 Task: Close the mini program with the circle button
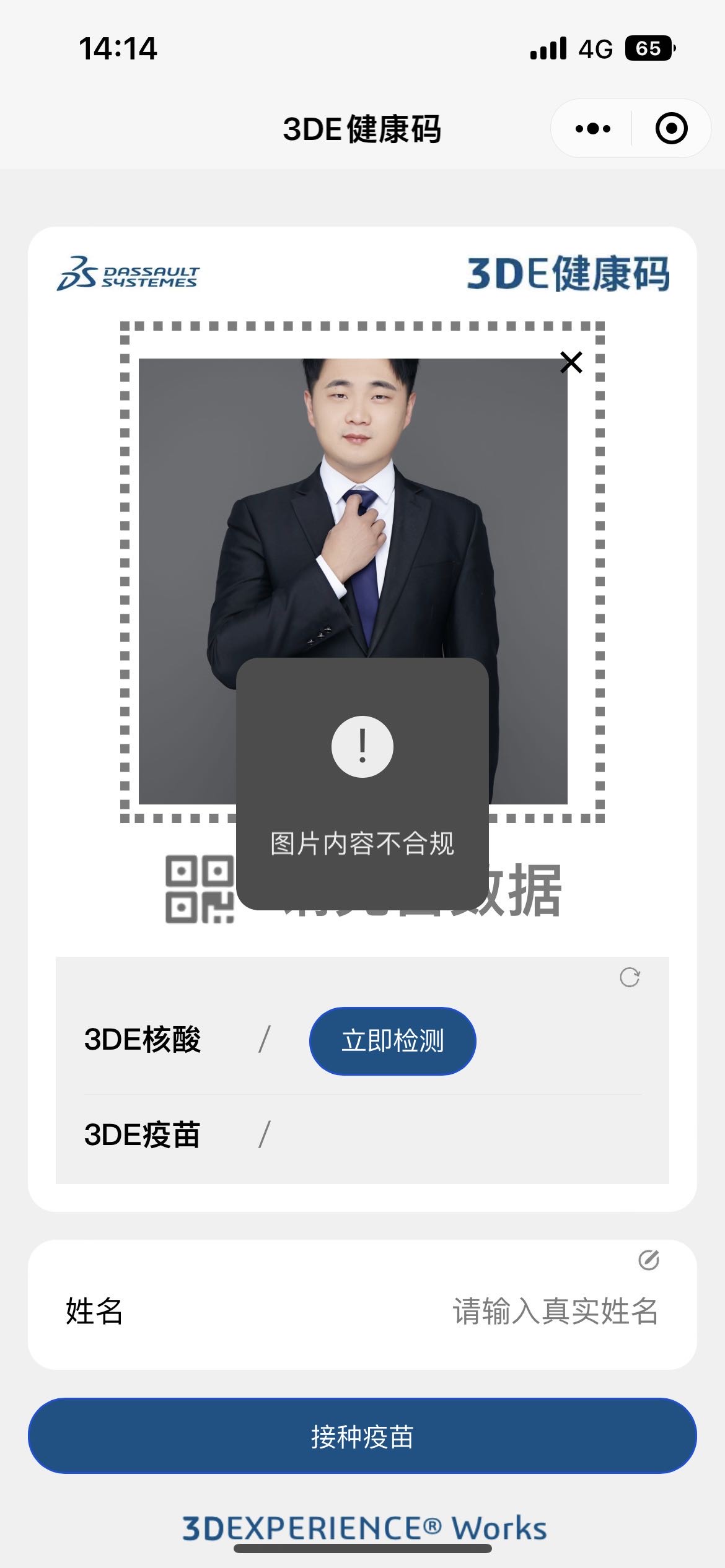[x=671, y=129]
